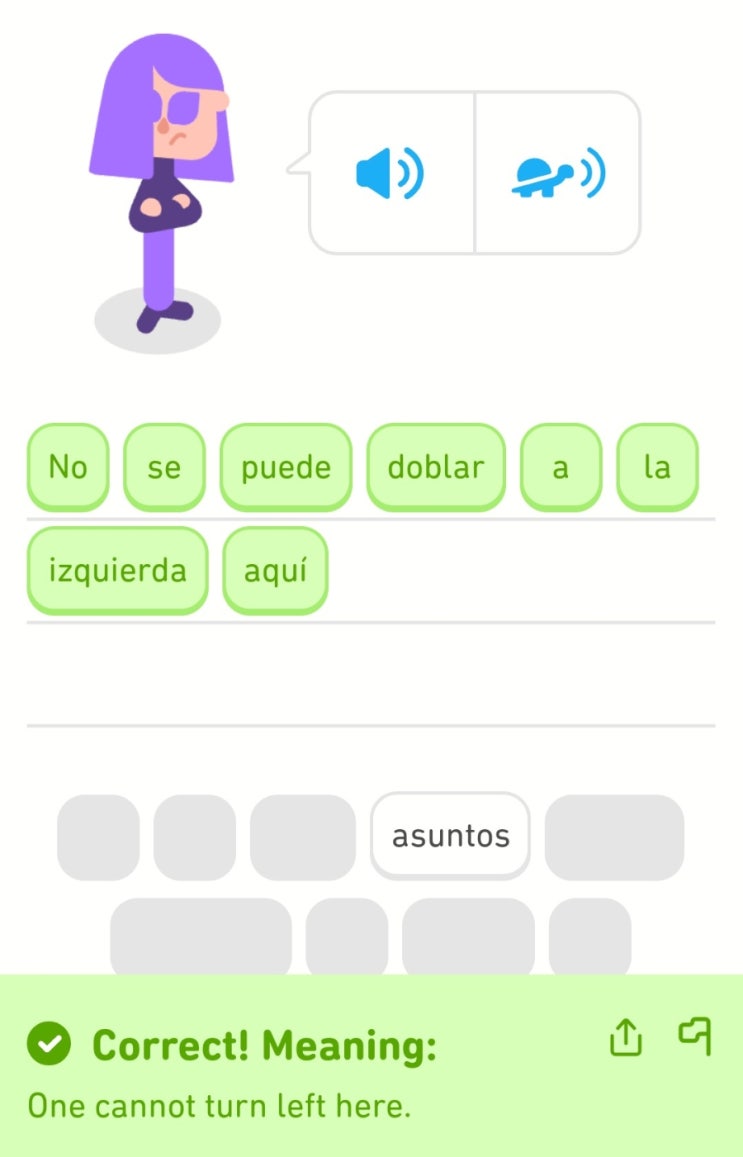
Task: Choose the unused word "asuntos"
Action: [450, 836]
